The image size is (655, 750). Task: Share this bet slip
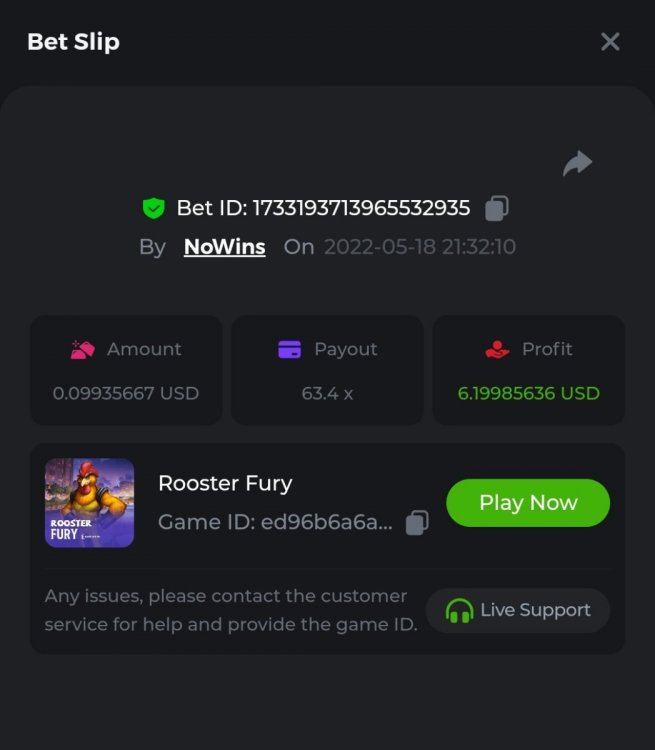[x=577, y=164]
